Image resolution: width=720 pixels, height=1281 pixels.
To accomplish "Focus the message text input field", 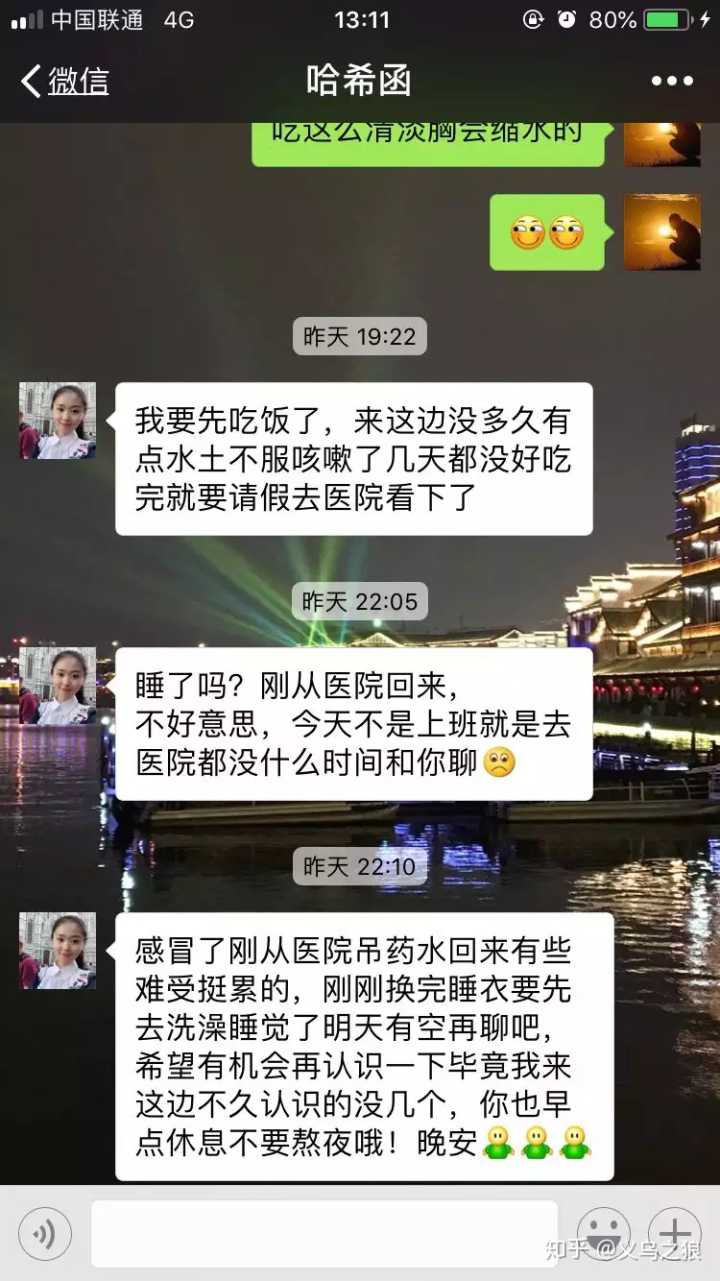I will tap(324, 1234).
